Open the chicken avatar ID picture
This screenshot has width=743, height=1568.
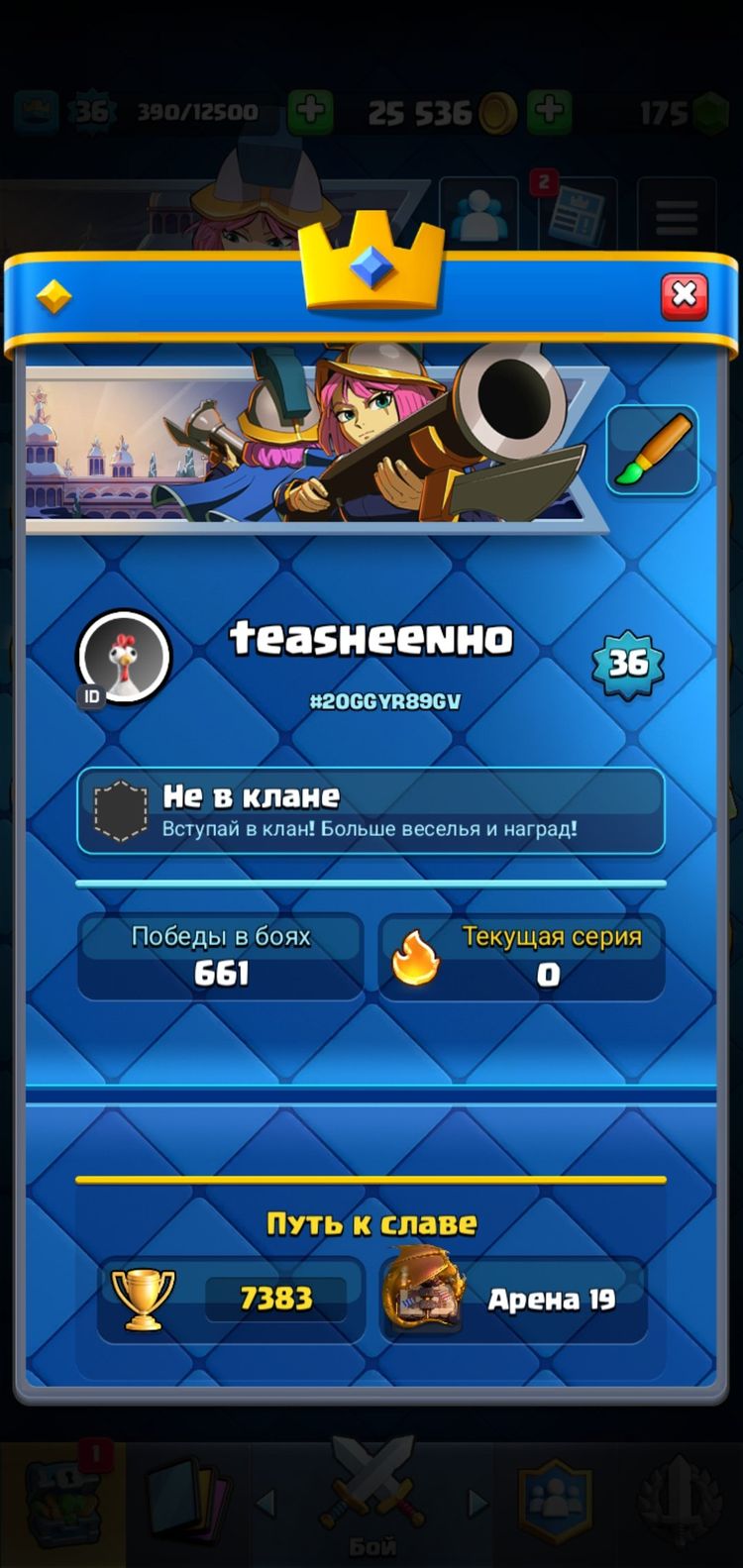point(124,656)
